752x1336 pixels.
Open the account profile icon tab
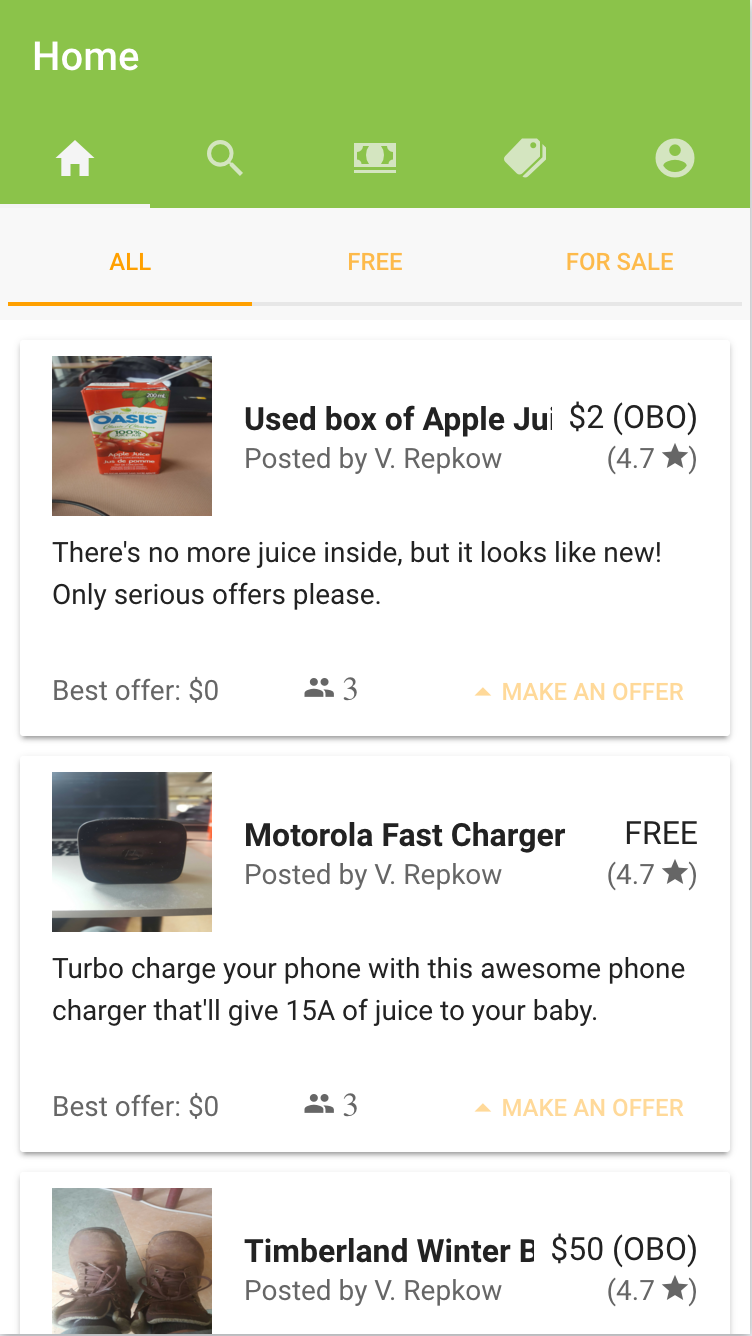[675, 158]
